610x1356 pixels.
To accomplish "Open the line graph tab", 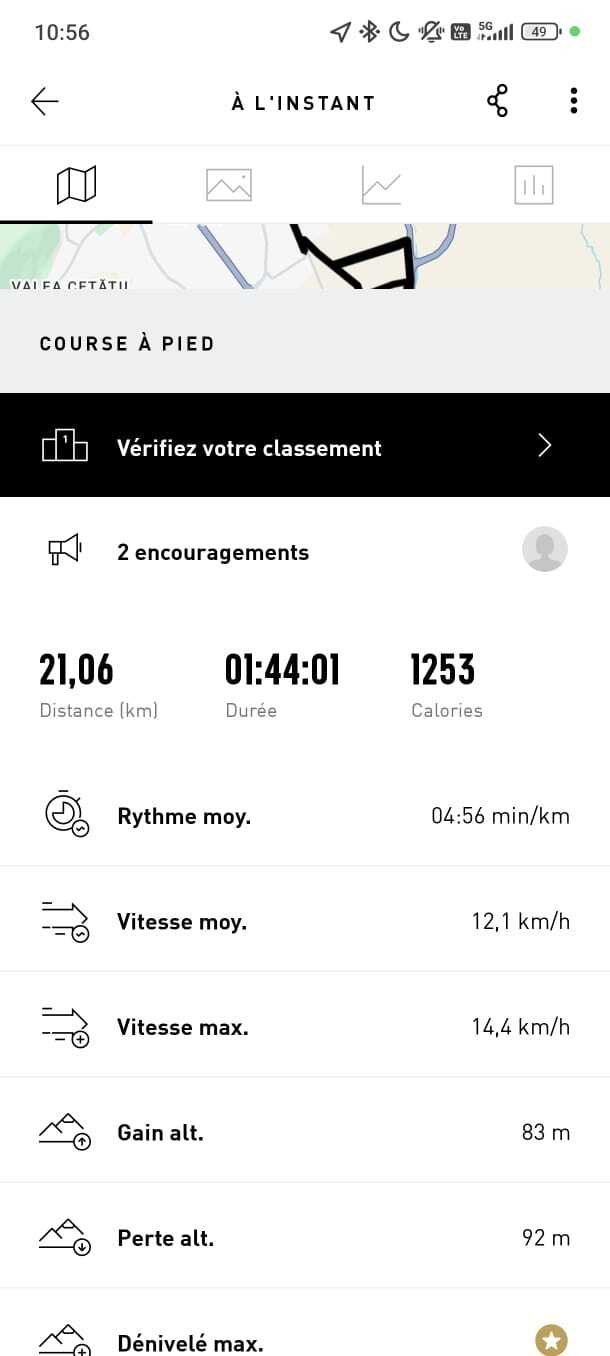I will (x=381, y=185).
